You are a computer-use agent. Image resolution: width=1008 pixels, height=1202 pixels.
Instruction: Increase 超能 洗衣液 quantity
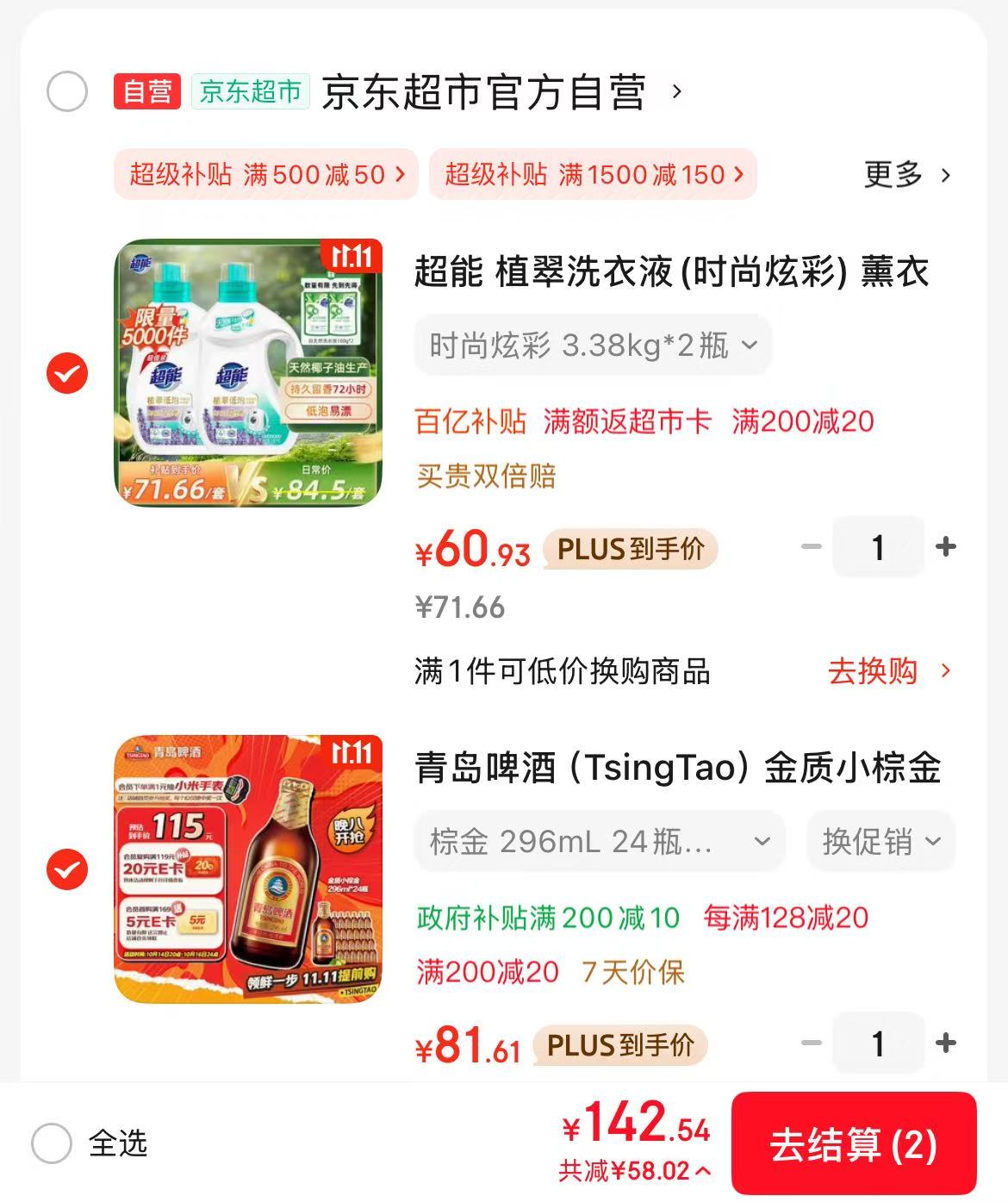[946, 547]
